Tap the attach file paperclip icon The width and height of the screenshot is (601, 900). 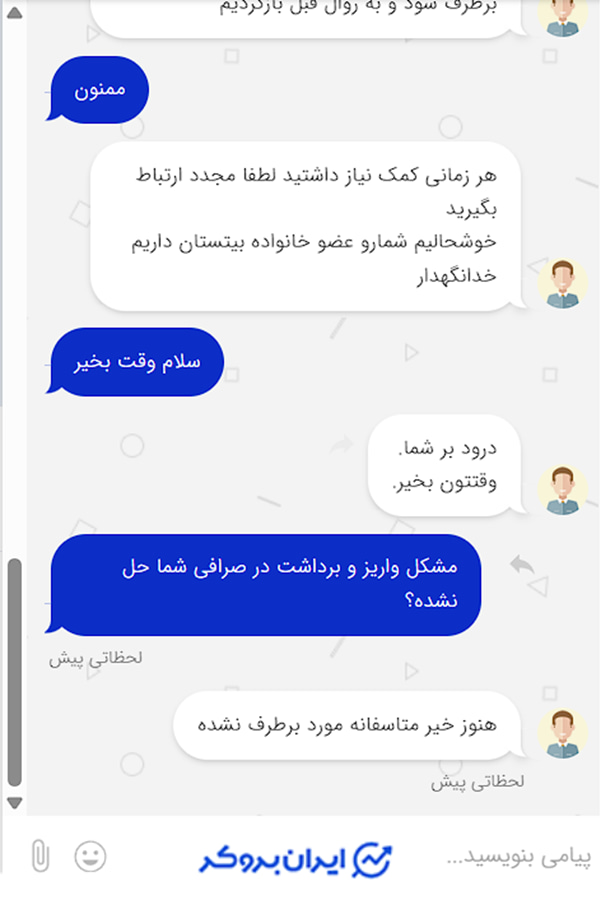pyautogui.click(x=39, y=856)
